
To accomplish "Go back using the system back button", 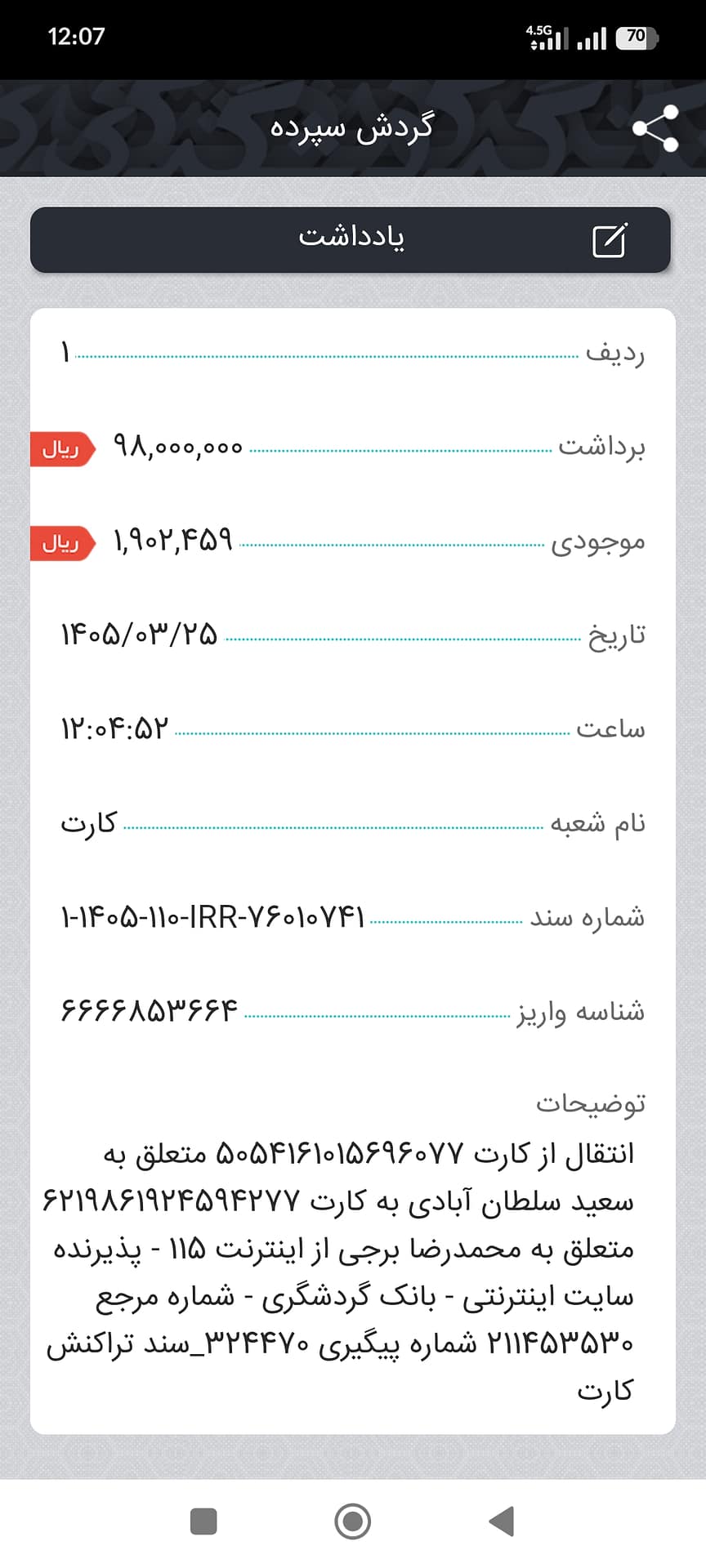I will click(502, 1521).
